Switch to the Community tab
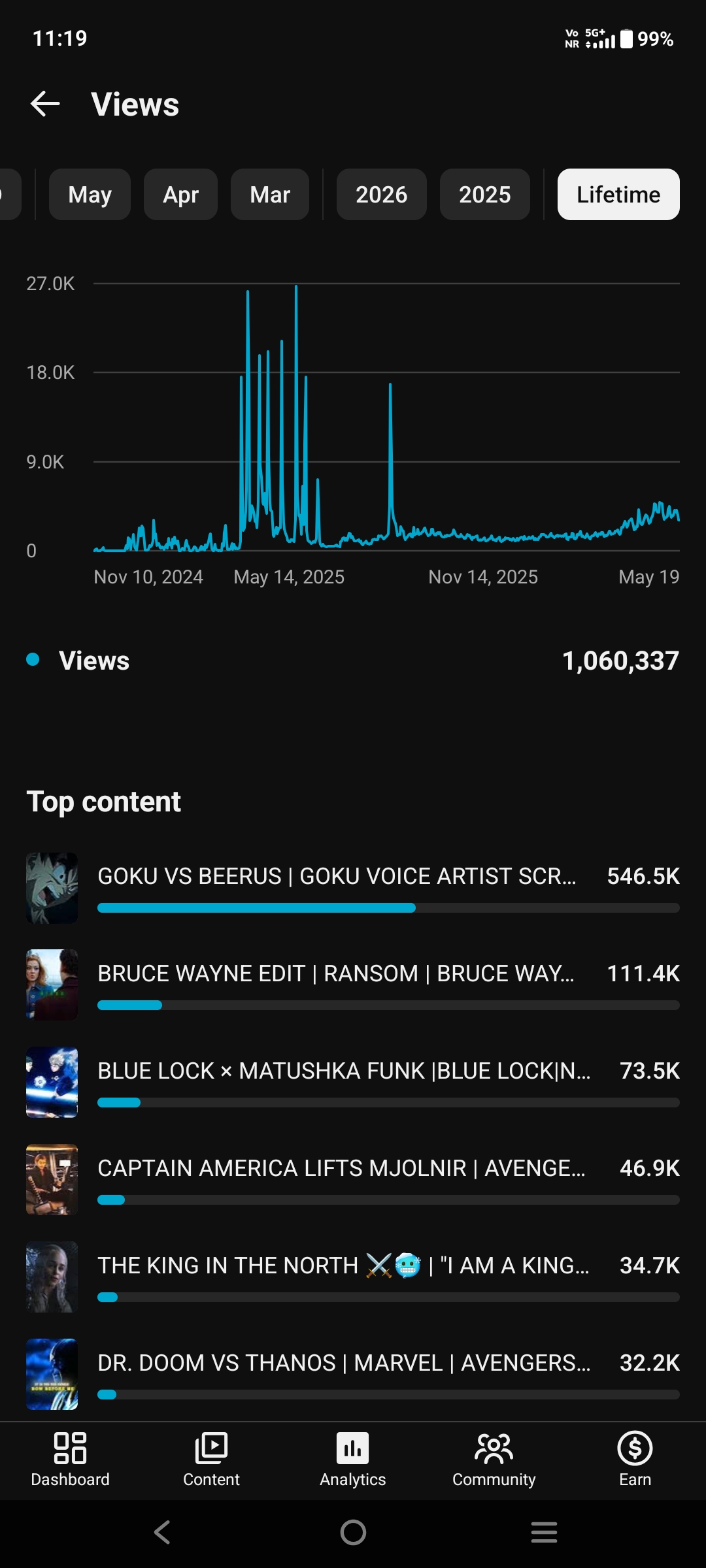The height and width of the screenshot is (1568, 706). tap(494, 1461)
